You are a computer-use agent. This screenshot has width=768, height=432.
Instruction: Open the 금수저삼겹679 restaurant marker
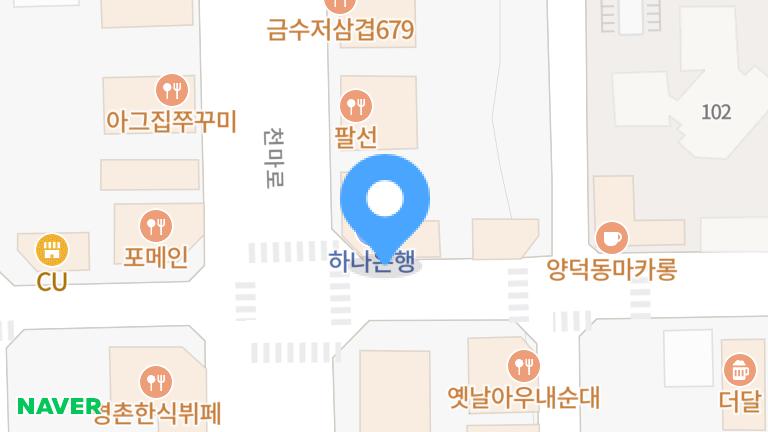point(341,30)
